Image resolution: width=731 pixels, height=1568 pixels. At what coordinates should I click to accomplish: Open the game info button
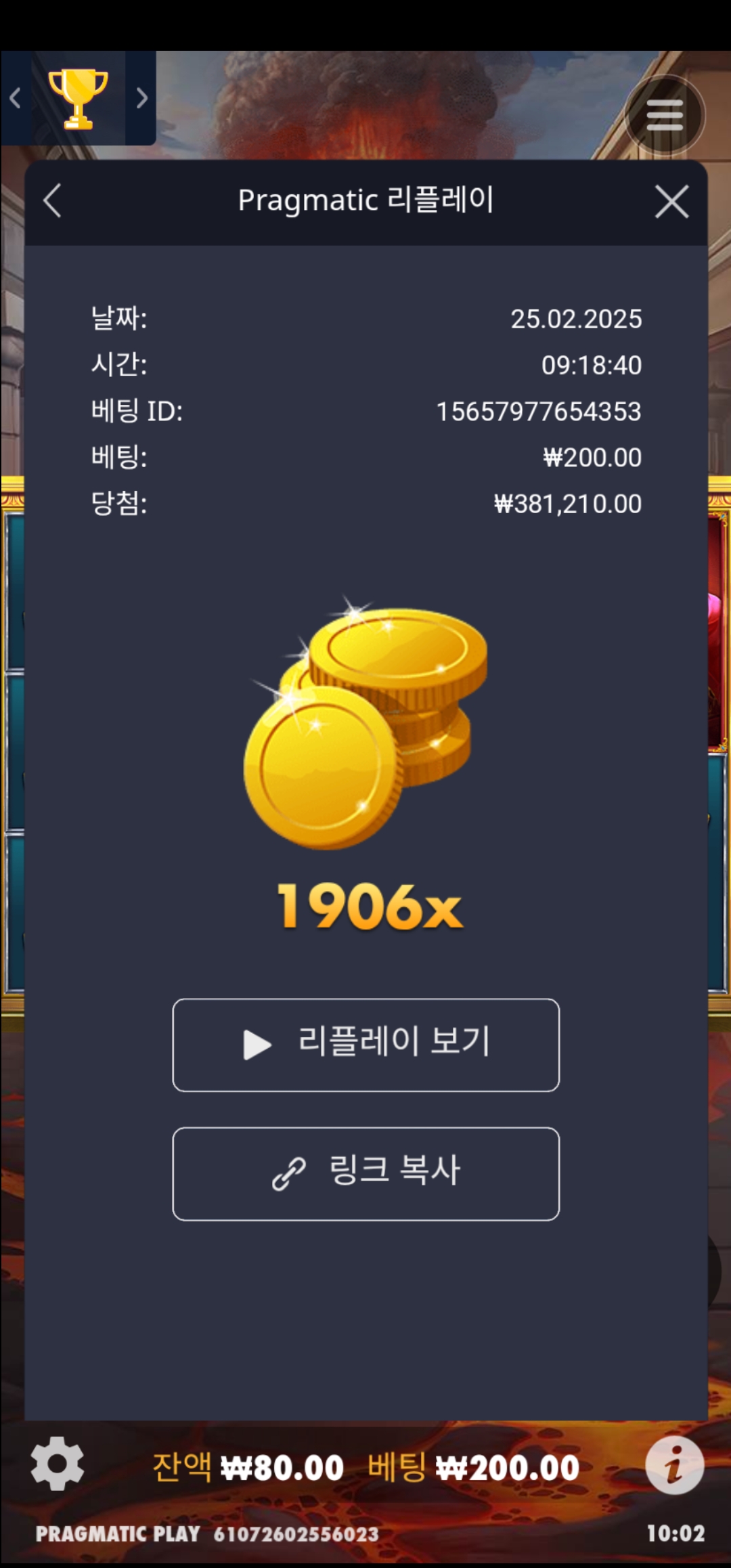click(674, 1465)
